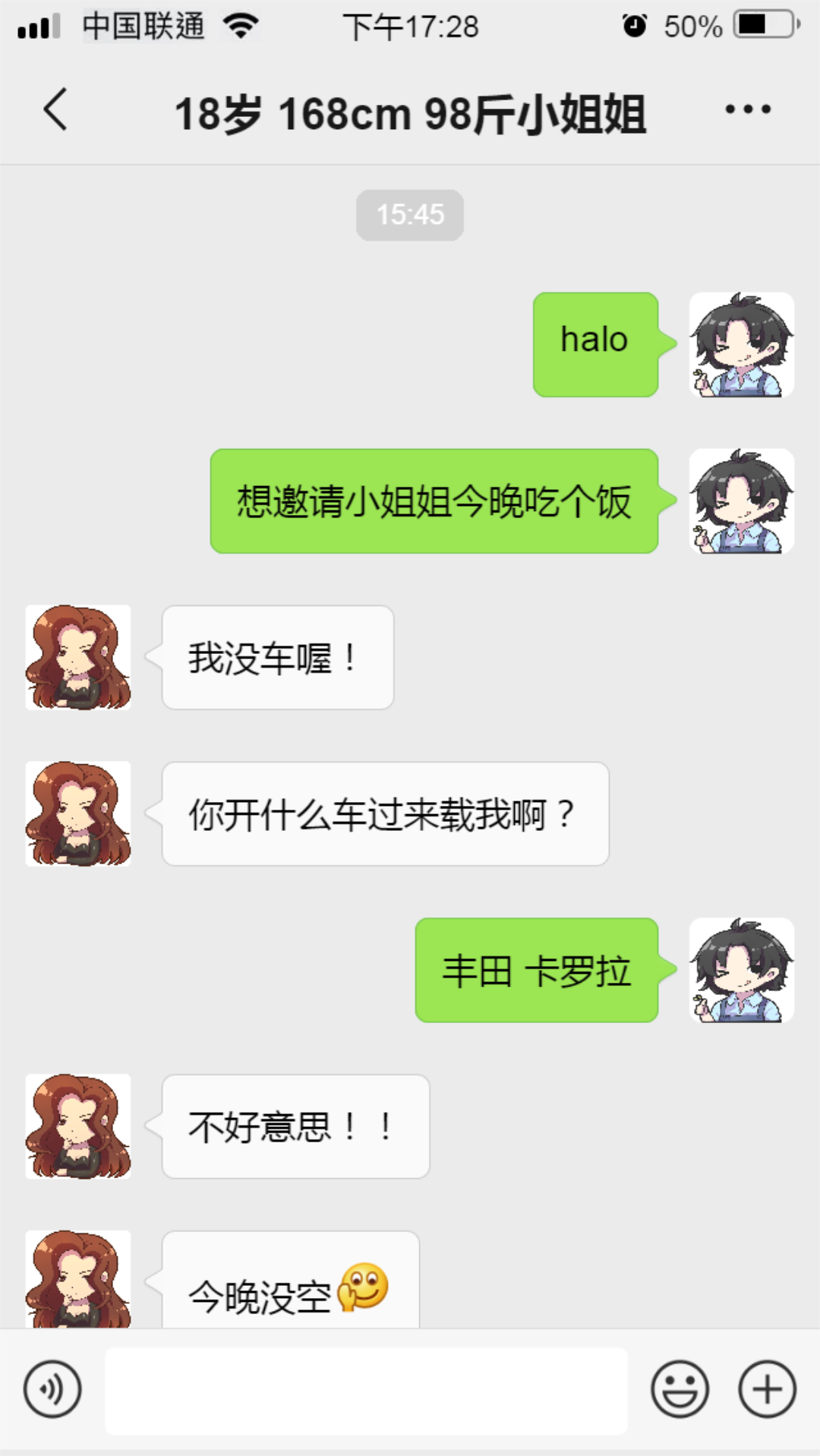Open my avatar beside the halo message
Screen dimensions: 820x1456
[741, 345]
